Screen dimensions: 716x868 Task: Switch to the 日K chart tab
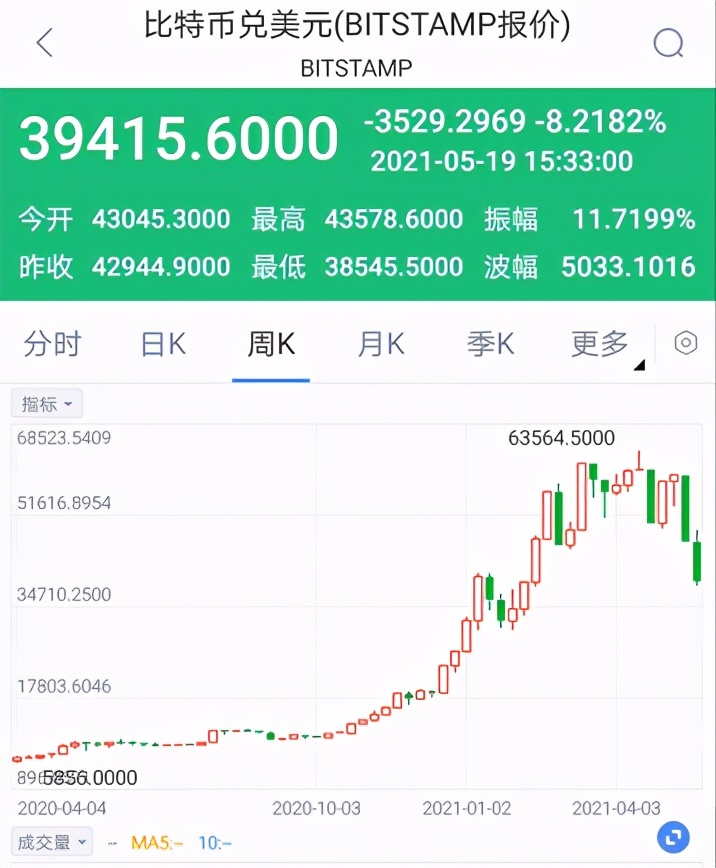pos(163,345)
